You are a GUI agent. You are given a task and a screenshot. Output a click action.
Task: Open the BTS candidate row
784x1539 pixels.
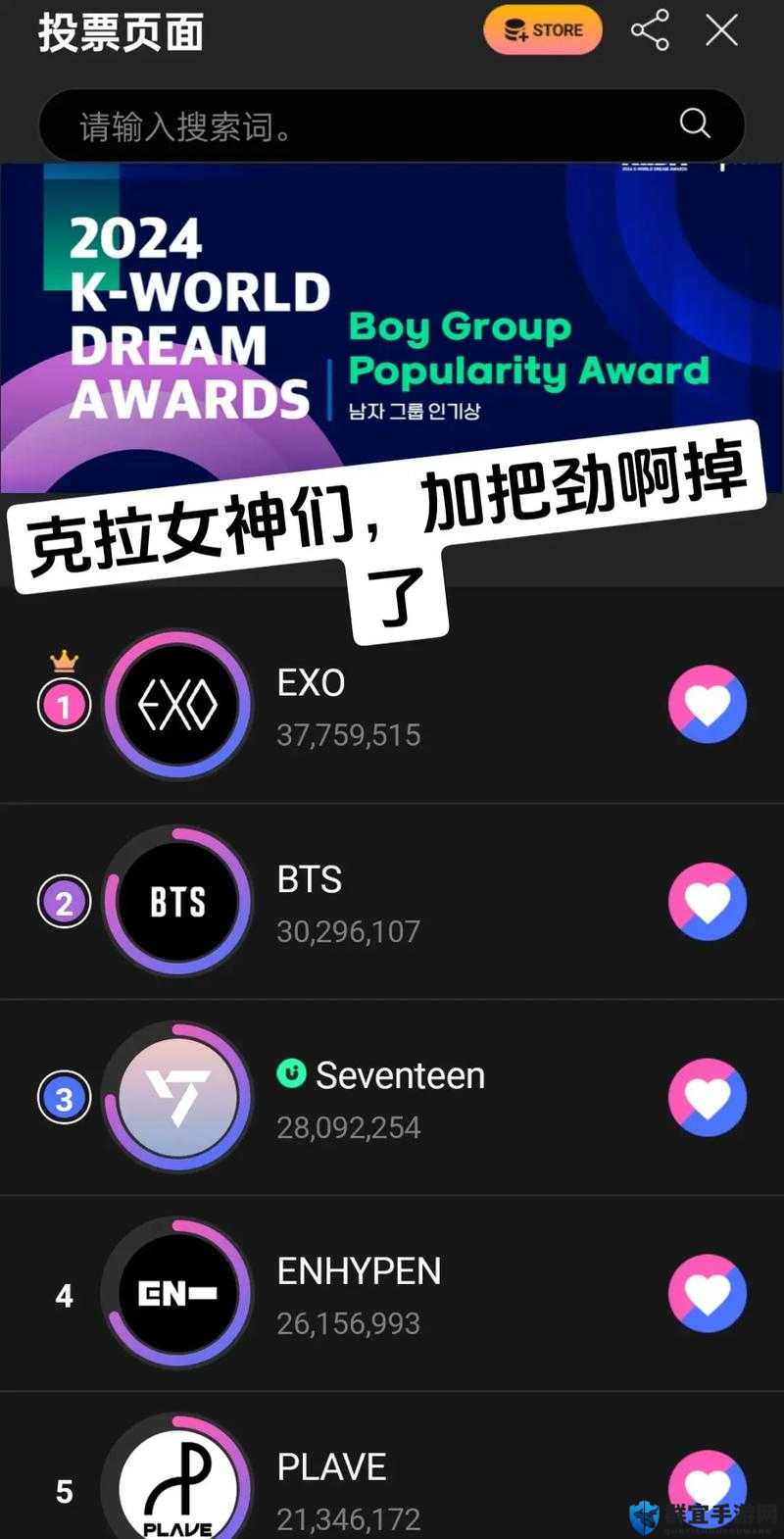coord(392,902)
